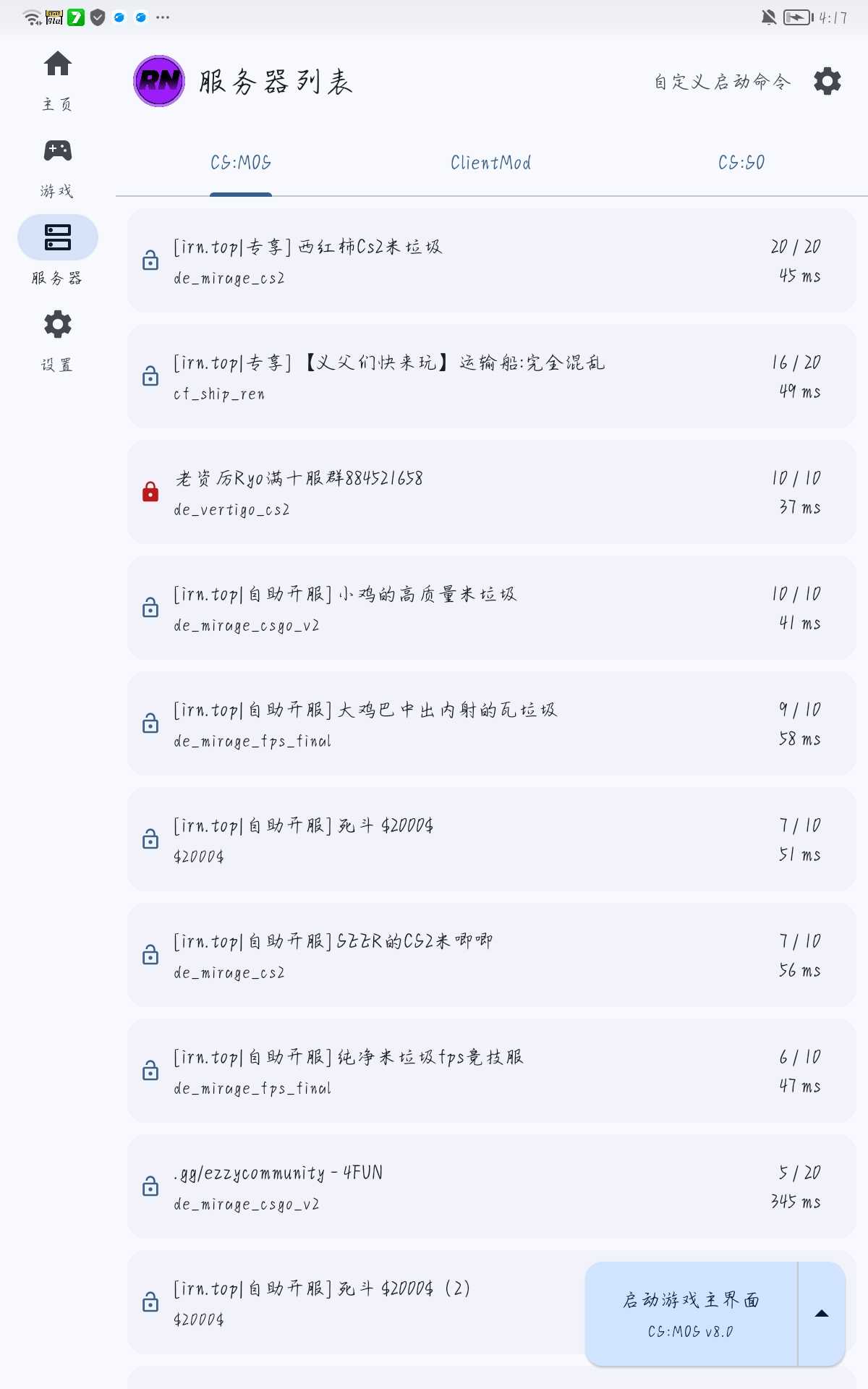Open server 西红柿Cs2米垃圾

(492, 260)
